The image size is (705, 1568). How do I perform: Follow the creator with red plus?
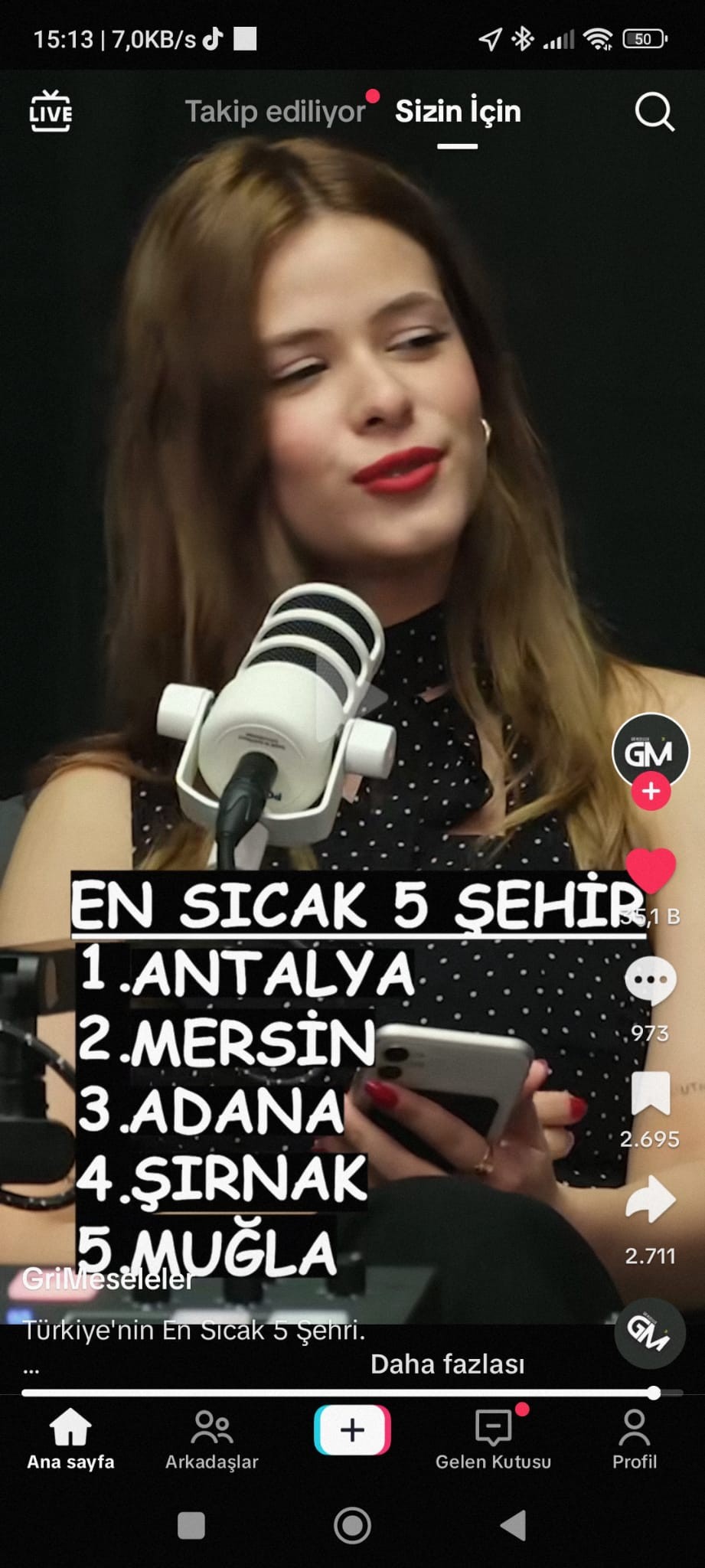pos(651,792)
